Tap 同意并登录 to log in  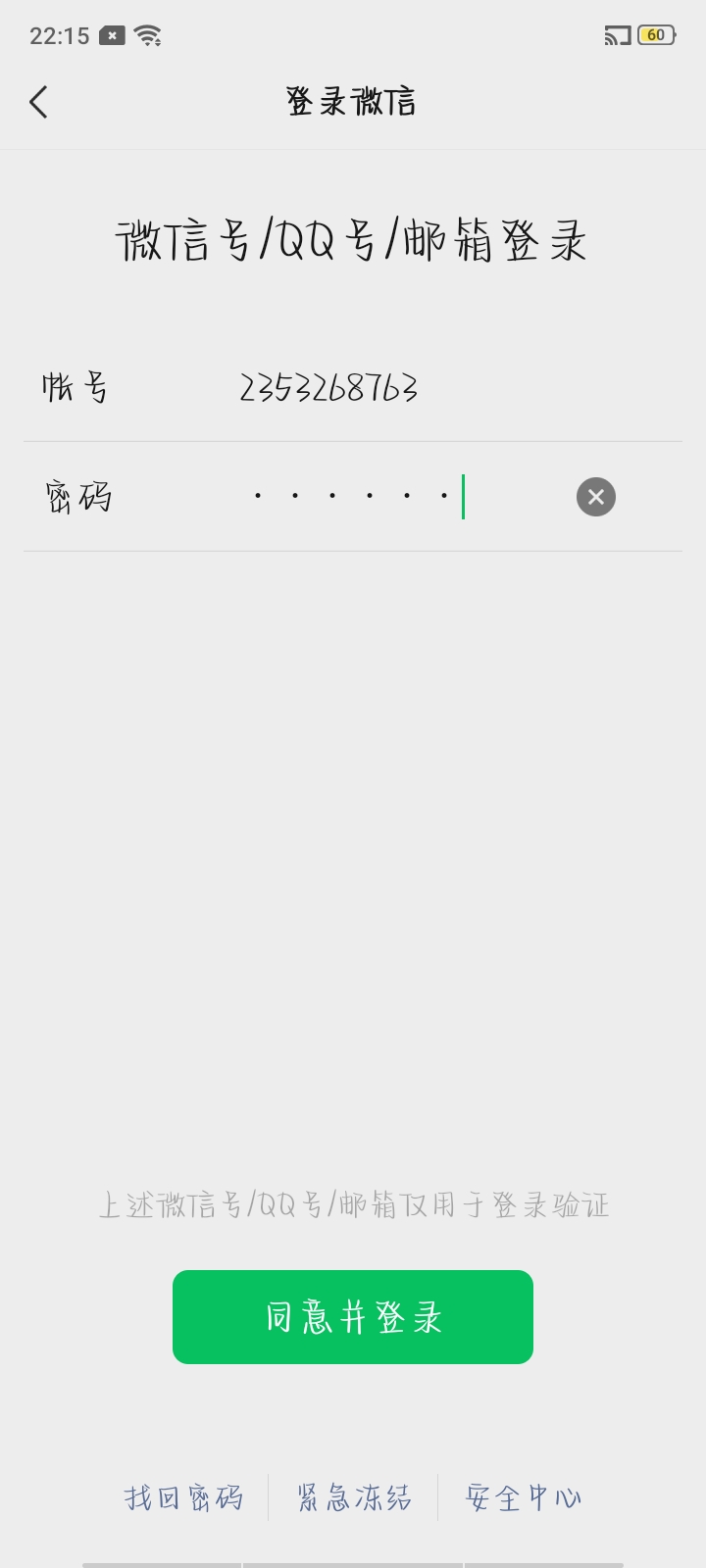353,1317
